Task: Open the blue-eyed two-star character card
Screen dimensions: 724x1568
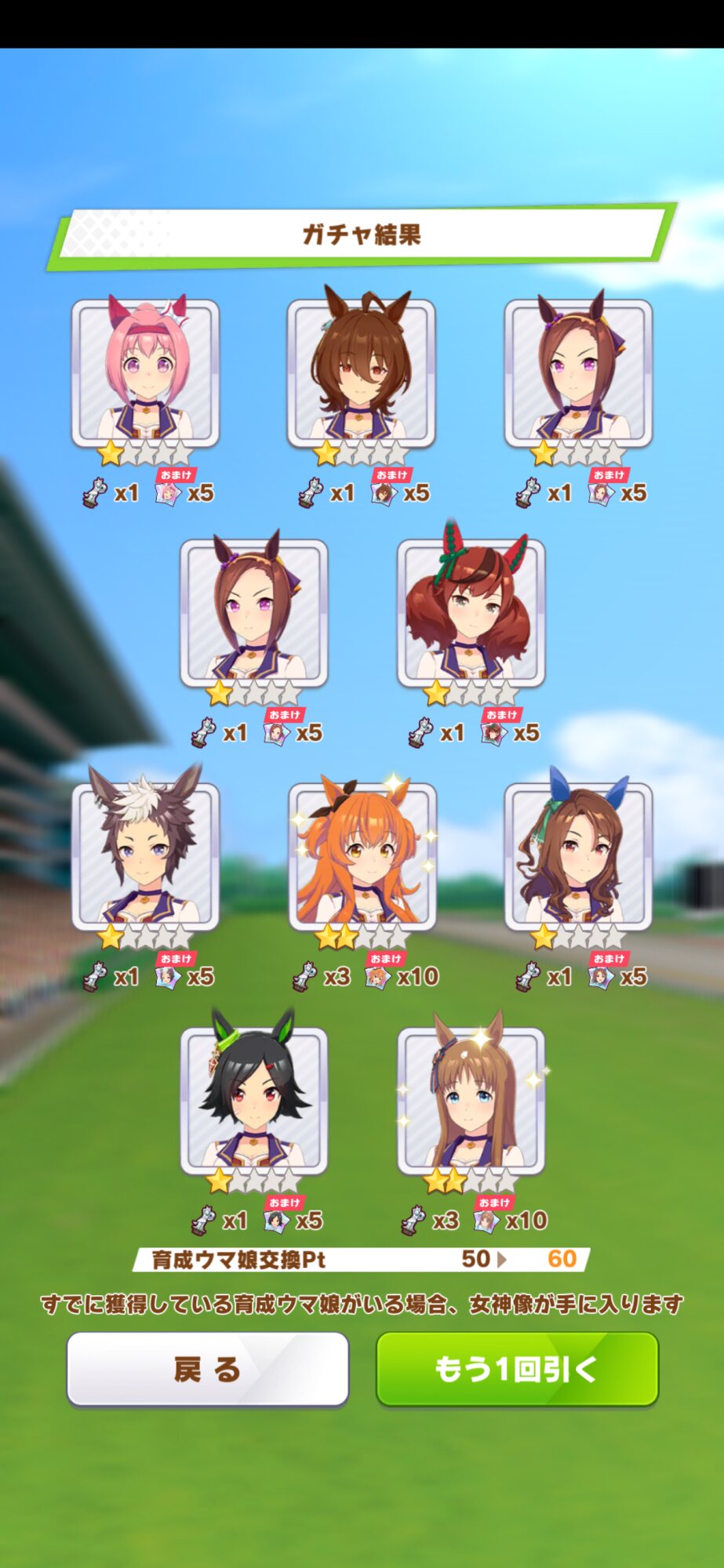Action: point(471,1100)
